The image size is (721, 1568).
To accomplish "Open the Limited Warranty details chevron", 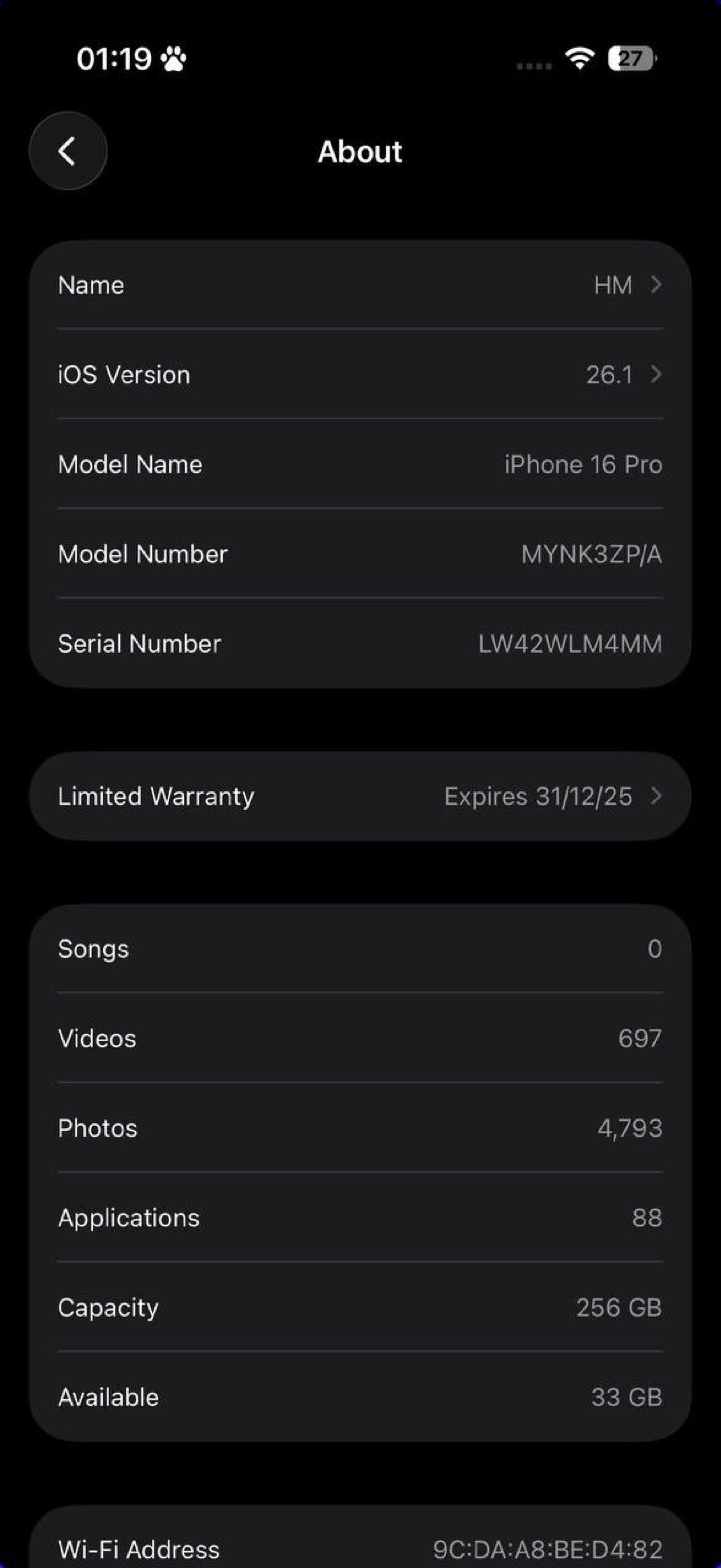I will (x=658, y=796).
